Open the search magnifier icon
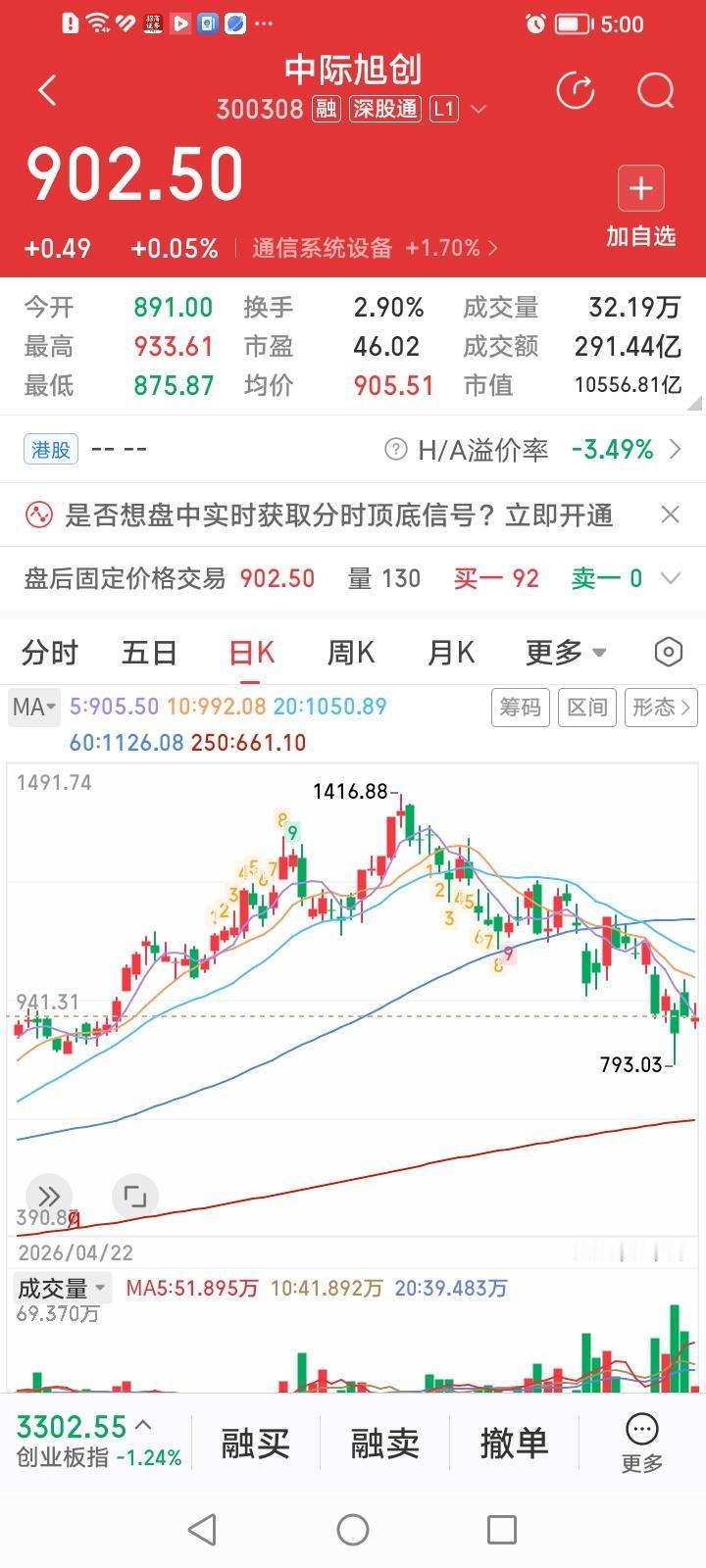The image size is (706, 1568). pyautogui.click(x=655, y=91)
